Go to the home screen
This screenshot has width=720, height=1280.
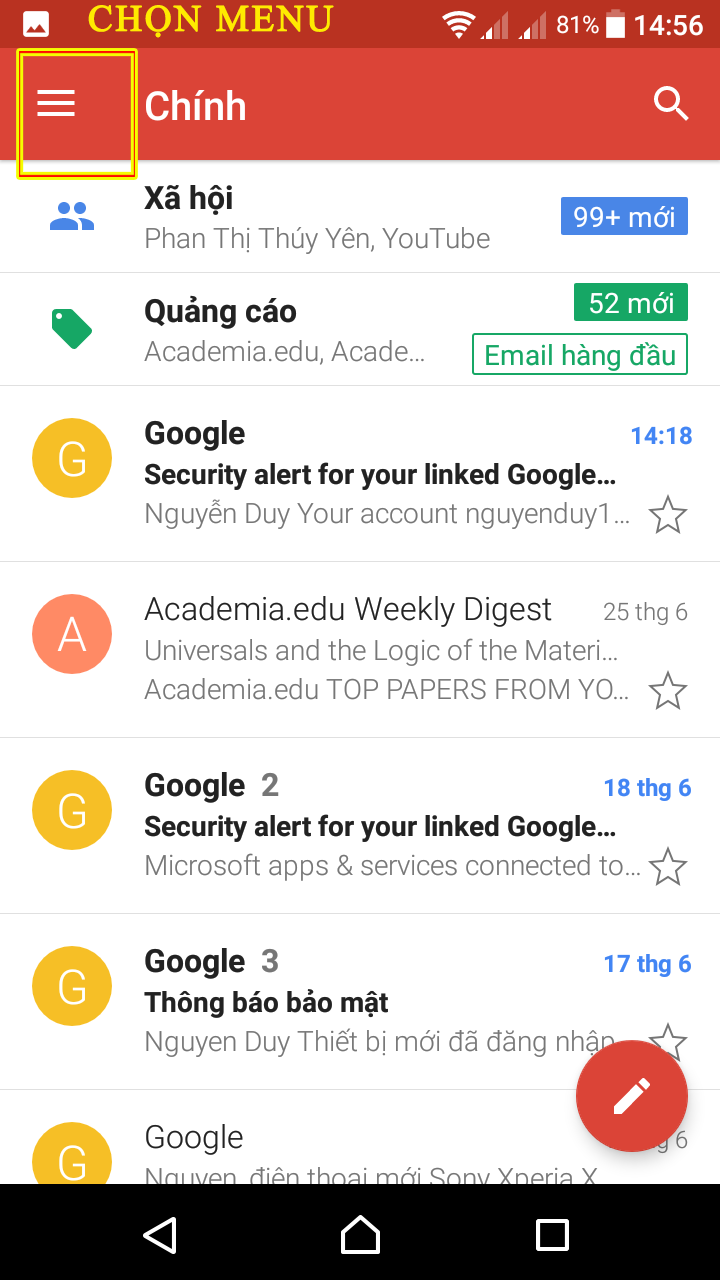360,1234
